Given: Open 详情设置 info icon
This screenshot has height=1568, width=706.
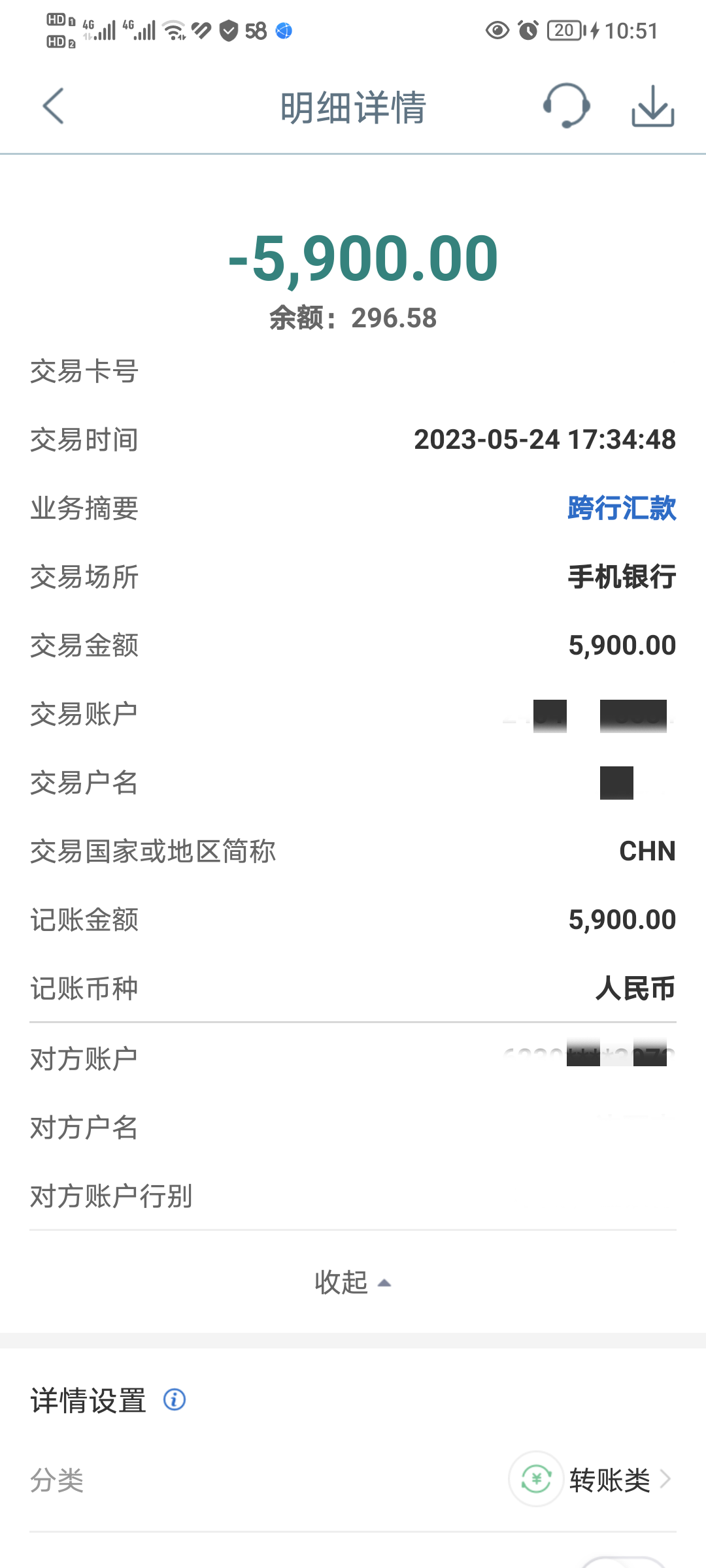Looking at the screenshot, I should tap(175, 1399).
